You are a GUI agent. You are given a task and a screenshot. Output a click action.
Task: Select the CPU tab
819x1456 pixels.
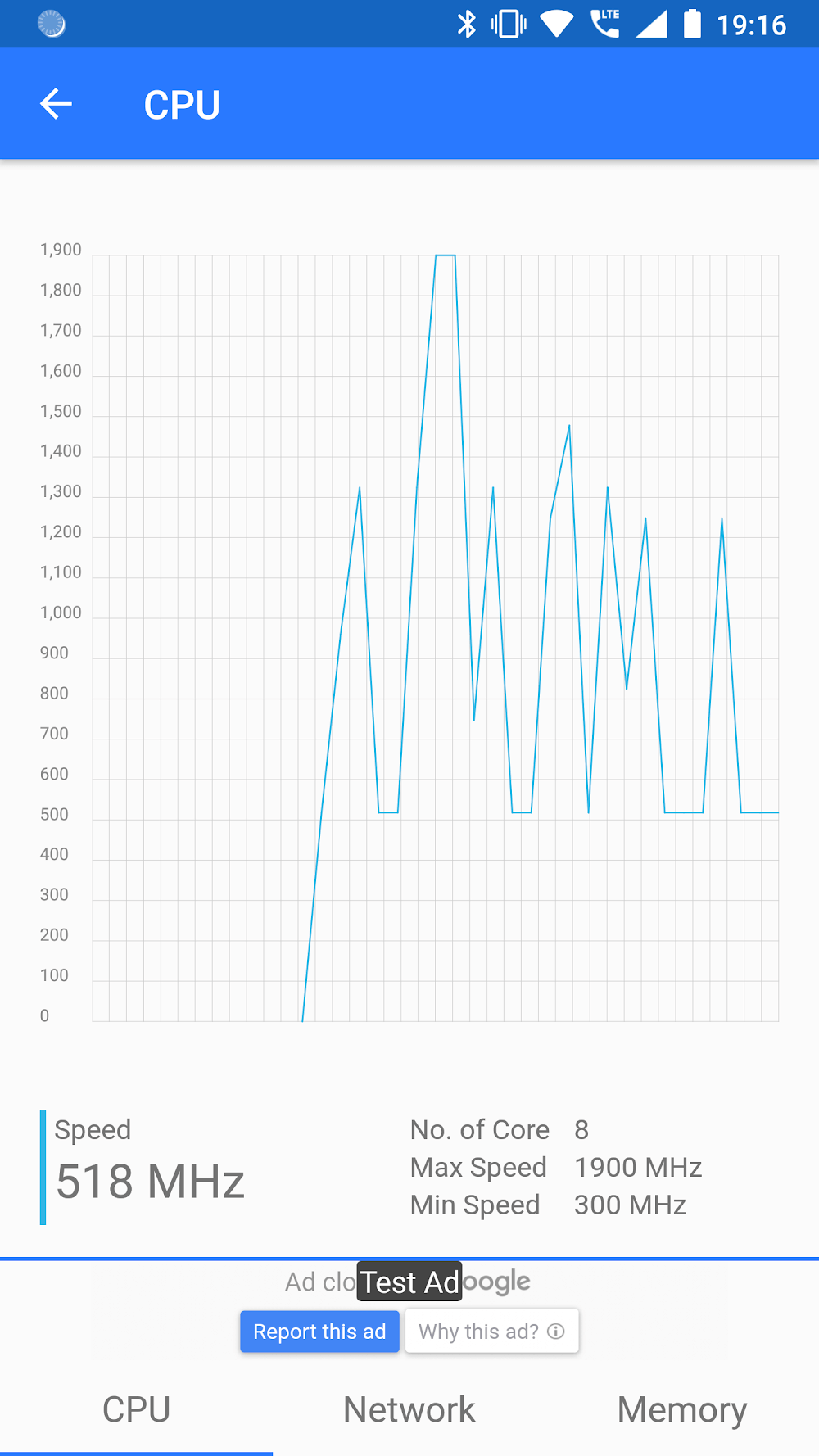(x=136, y=1409)
